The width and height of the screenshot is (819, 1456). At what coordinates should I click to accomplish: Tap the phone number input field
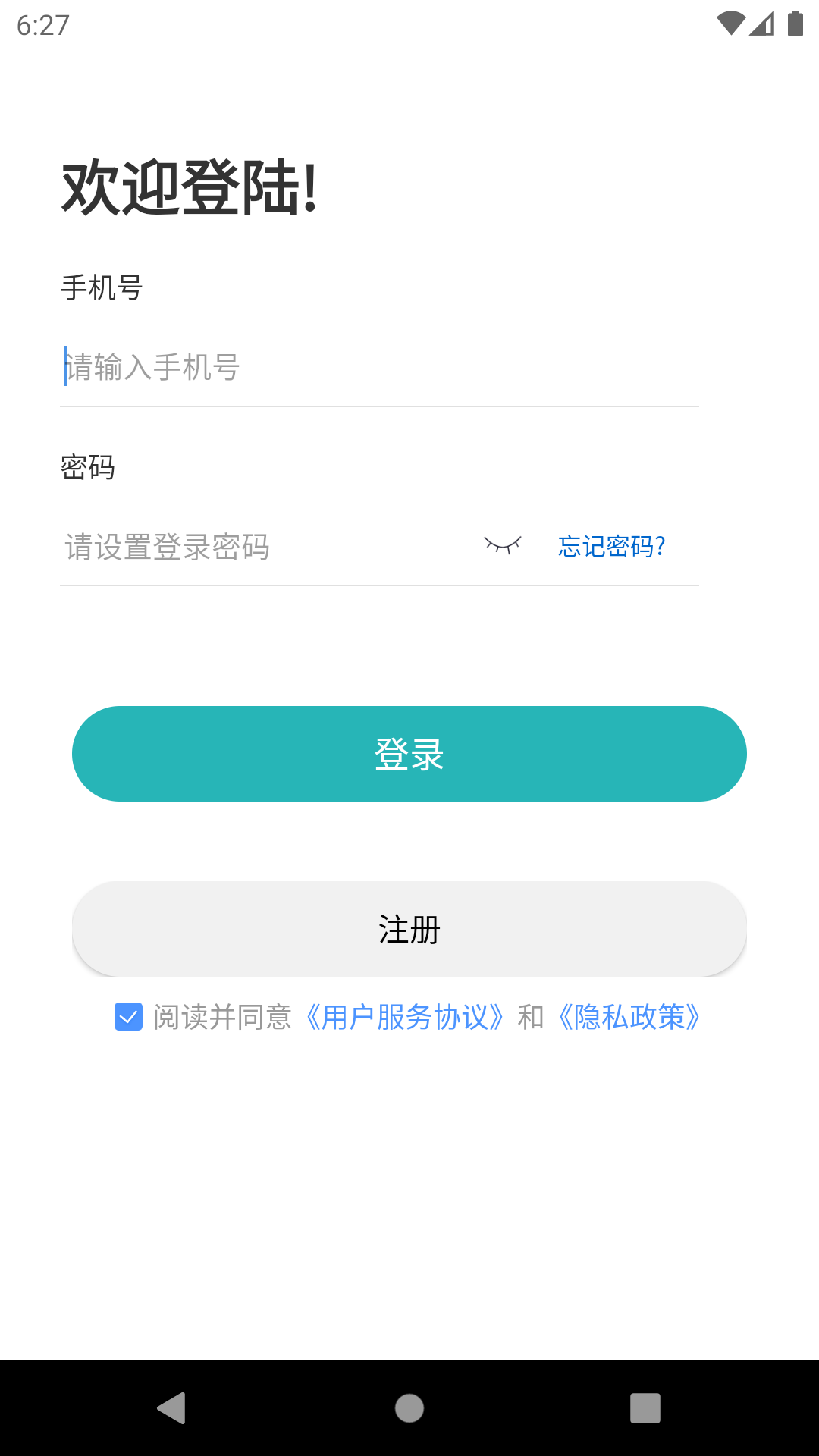coord(379,368)
